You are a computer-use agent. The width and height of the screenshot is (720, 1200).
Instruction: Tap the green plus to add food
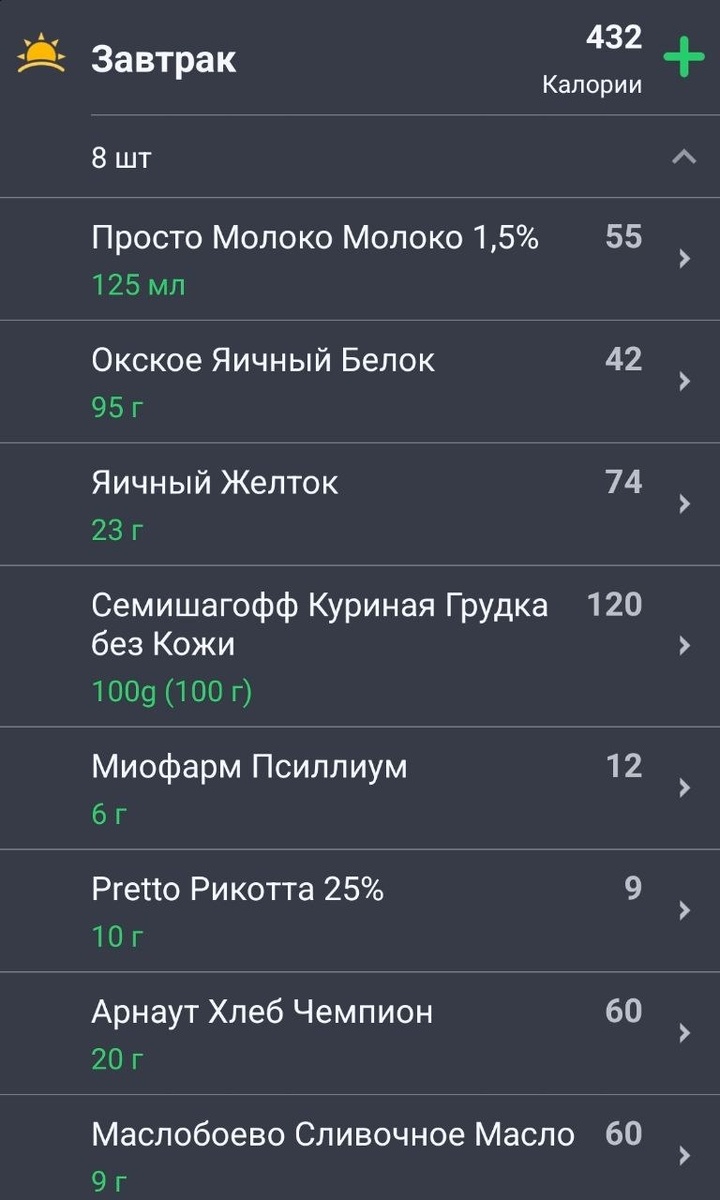point(684,58)
